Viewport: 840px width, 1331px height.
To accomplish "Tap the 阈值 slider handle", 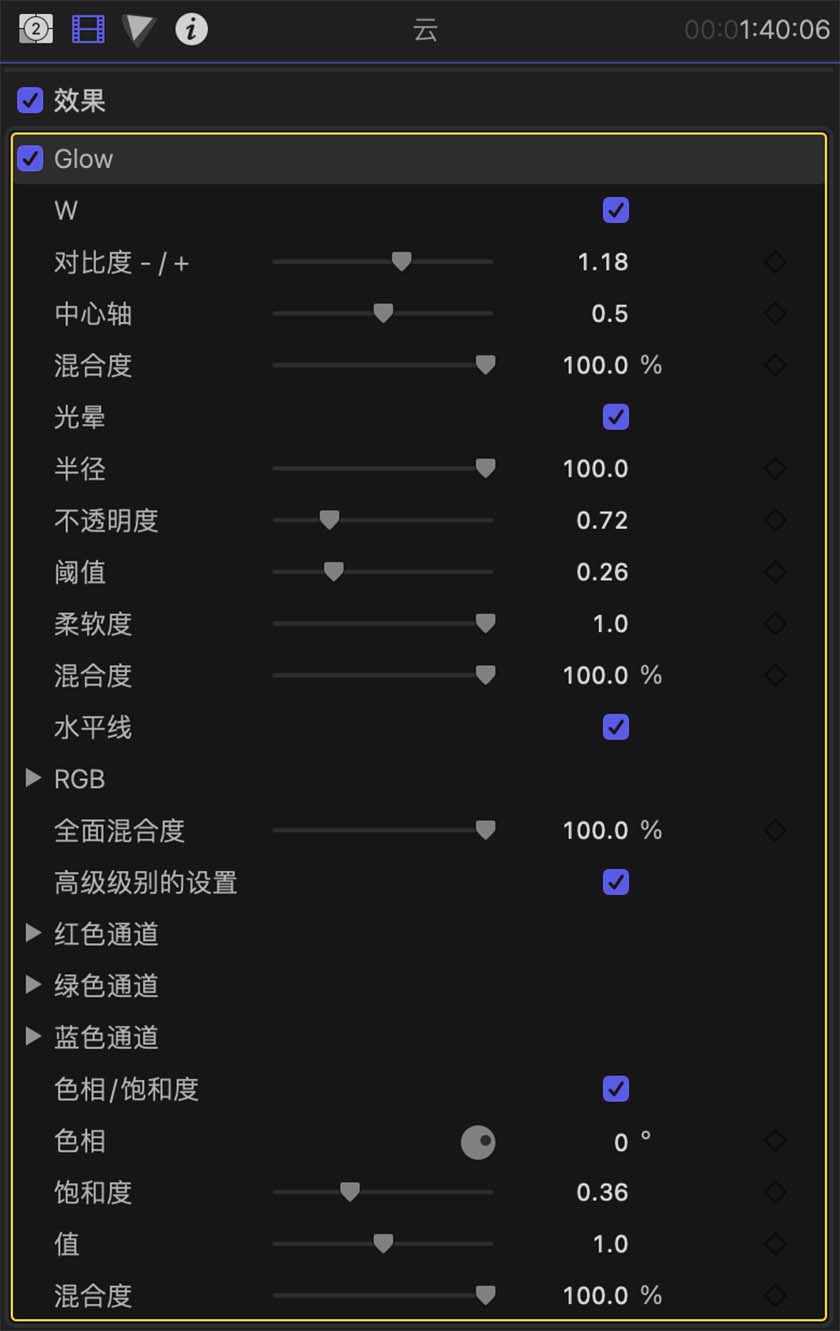I will pos(334,572).
